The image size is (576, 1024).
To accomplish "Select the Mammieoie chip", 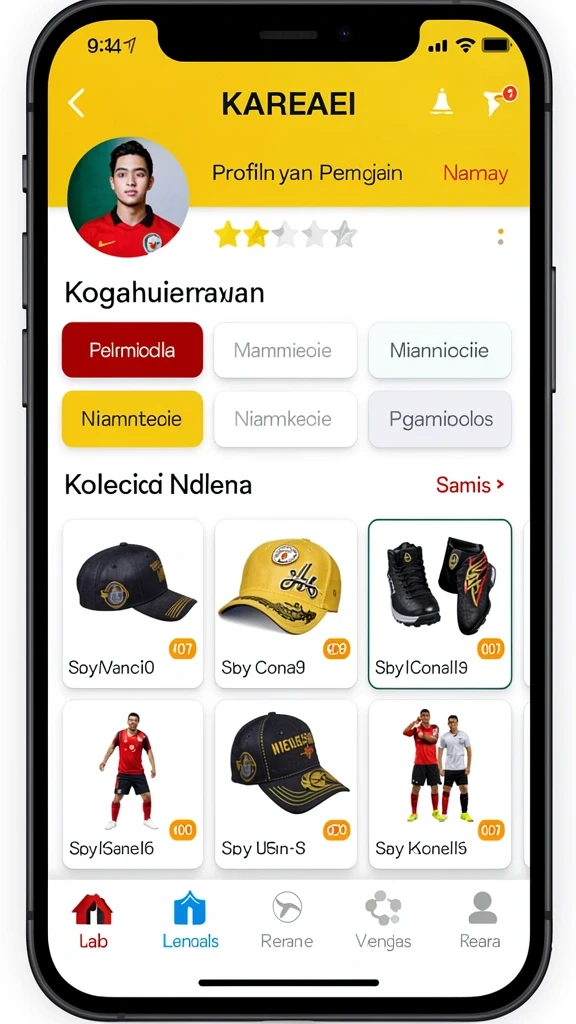I will point(285,350).
